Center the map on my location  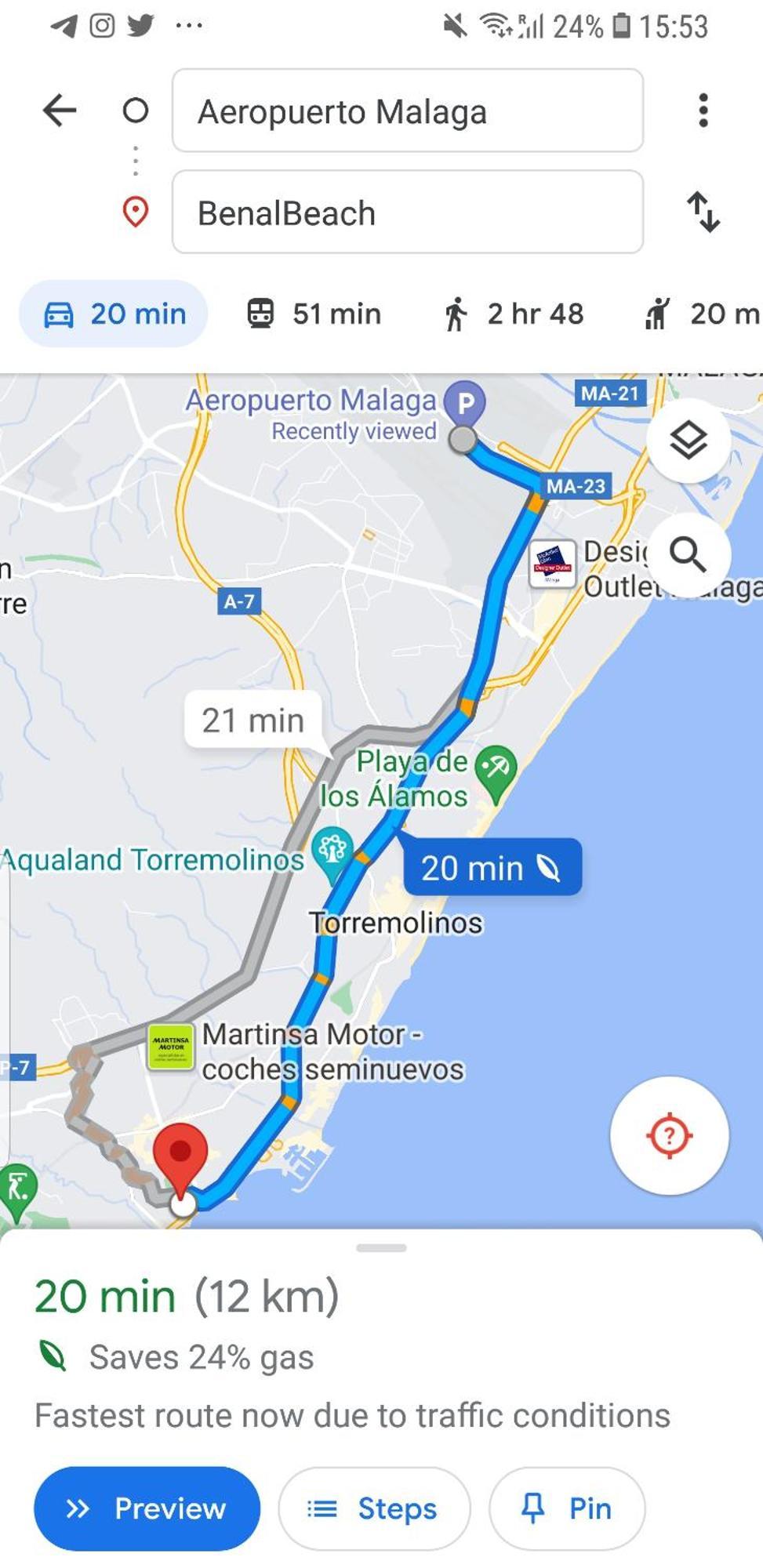click(x=669, y=1135)
